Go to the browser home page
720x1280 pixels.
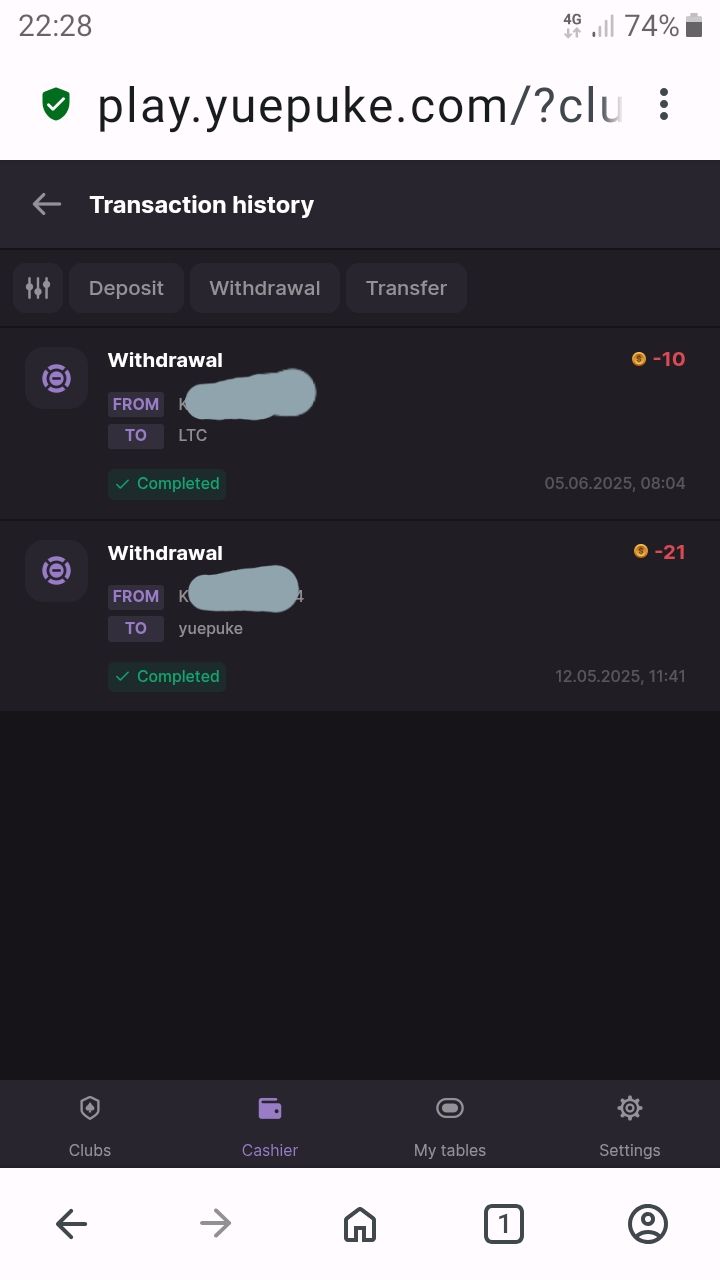tap(360, 1224)
